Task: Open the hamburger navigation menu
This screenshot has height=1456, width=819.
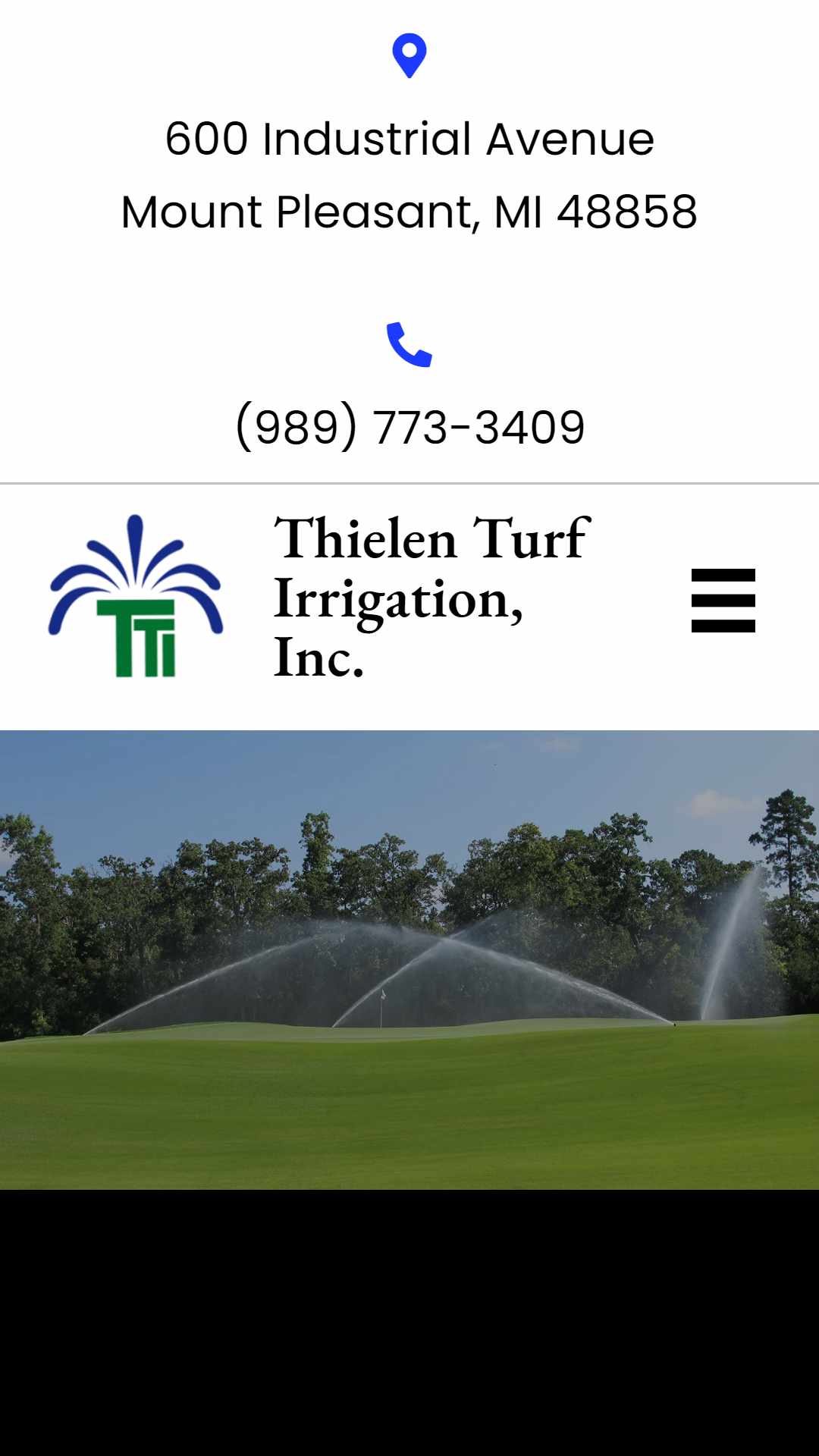Action: (x=723, y=600)
